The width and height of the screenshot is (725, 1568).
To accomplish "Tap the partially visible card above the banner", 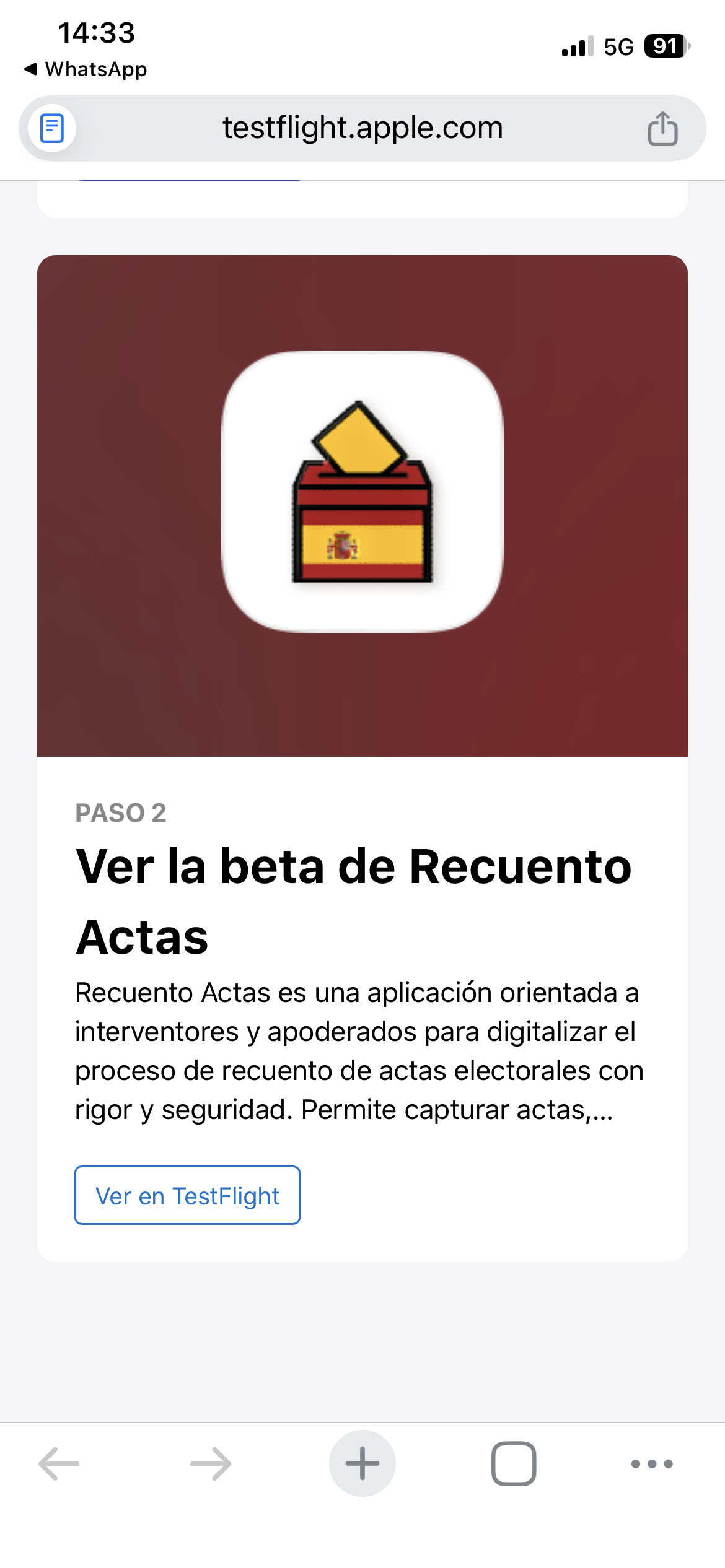I will click(x=362, y=197).
